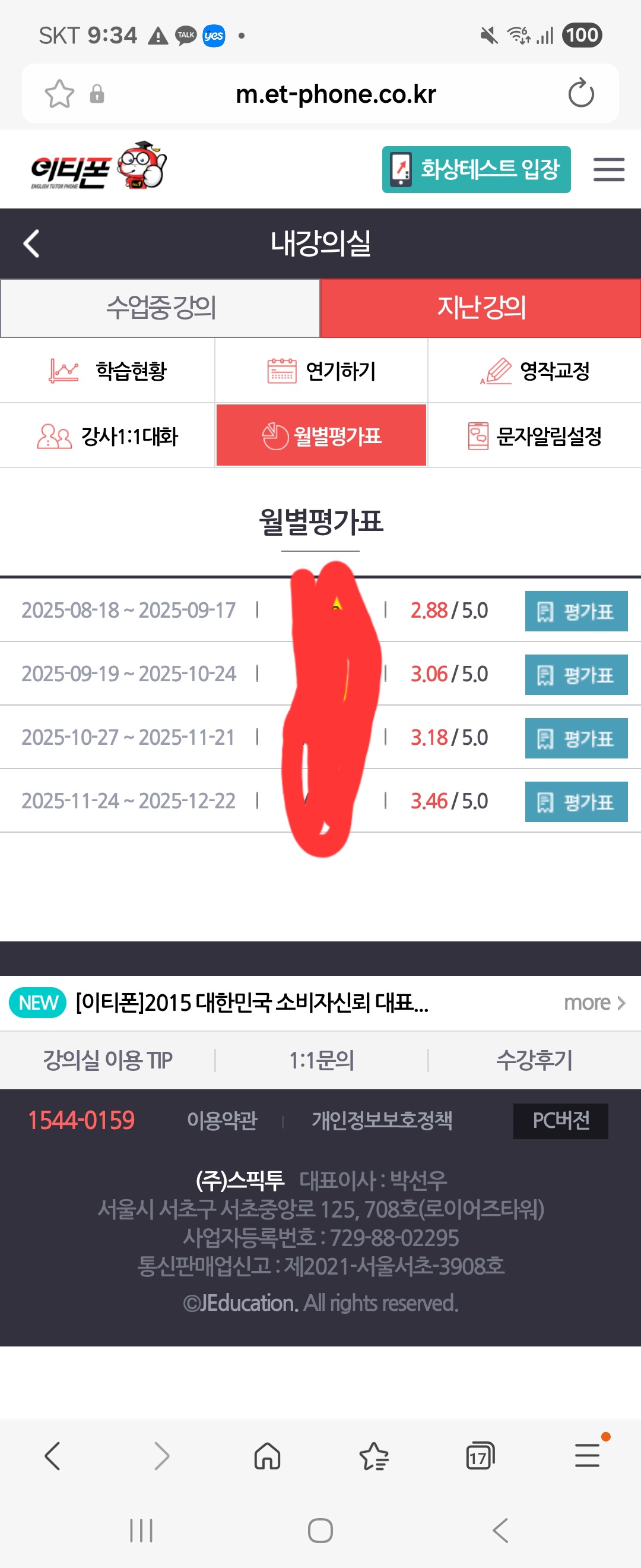Go to 영작교정
641x1568 pixels.
(535, 371)
